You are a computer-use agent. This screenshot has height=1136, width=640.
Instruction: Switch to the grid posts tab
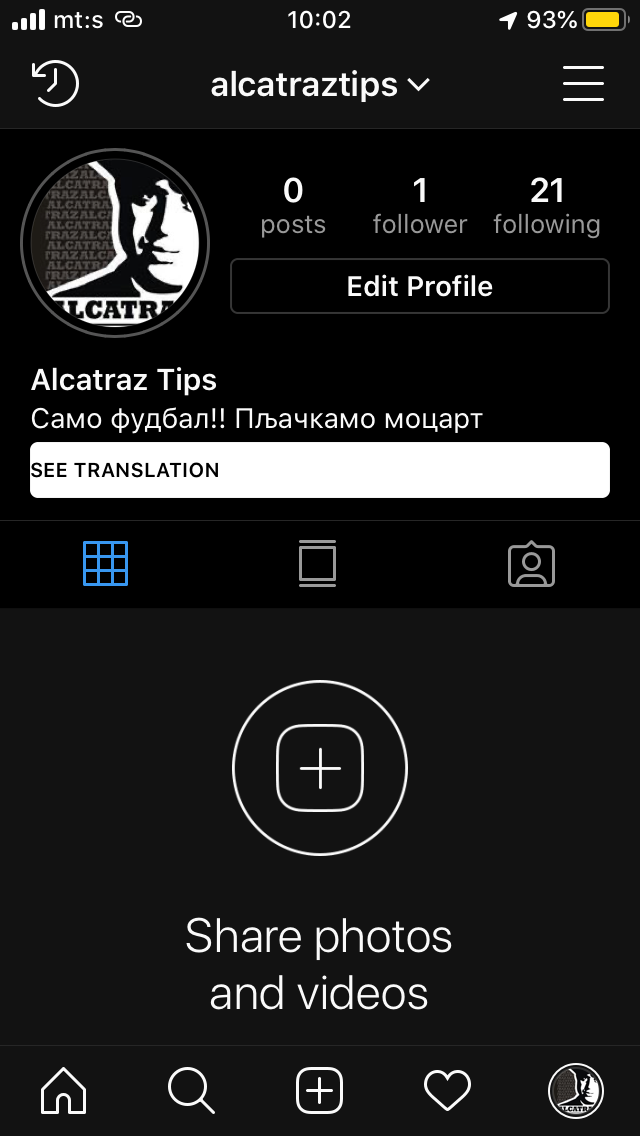(x=106, y=564)
